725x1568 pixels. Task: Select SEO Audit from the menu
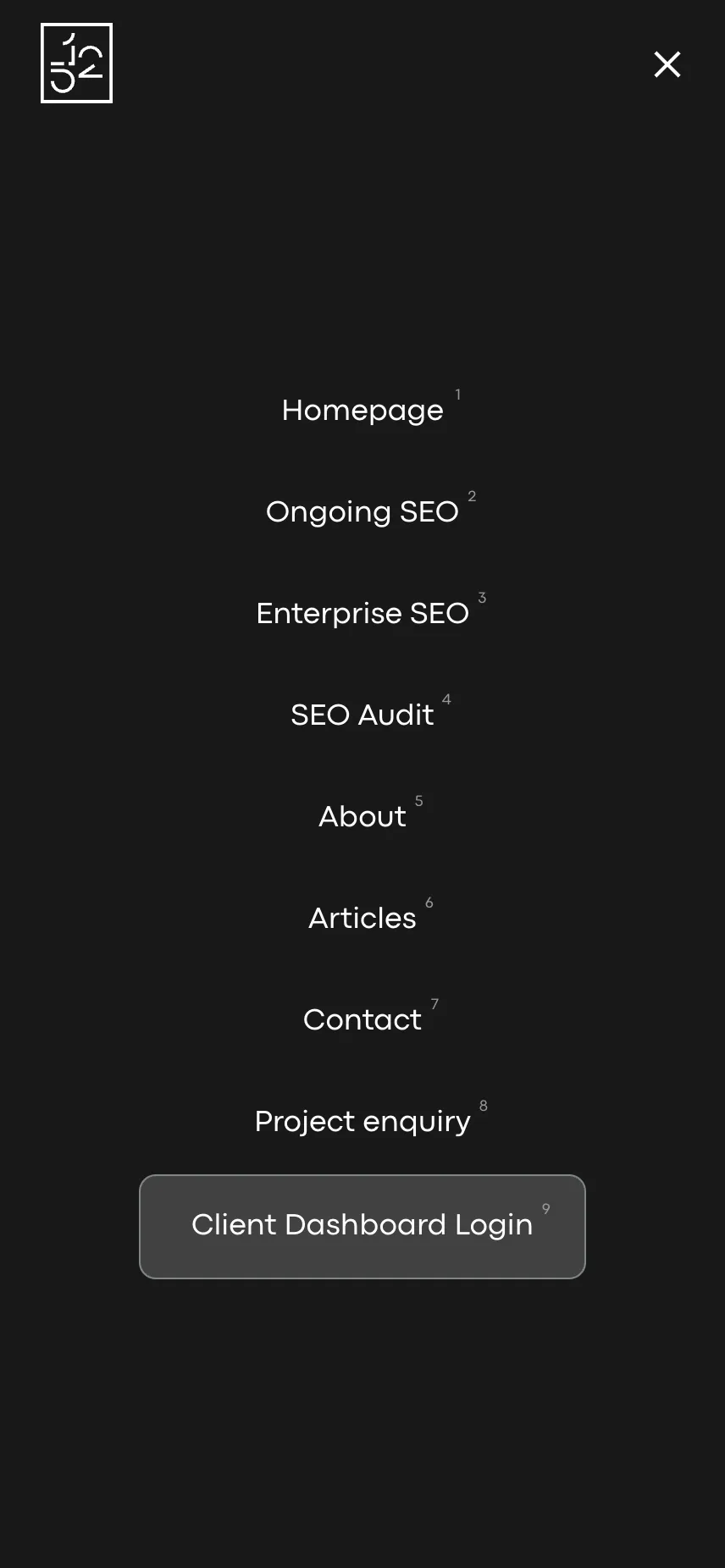(x=362, y=715)
